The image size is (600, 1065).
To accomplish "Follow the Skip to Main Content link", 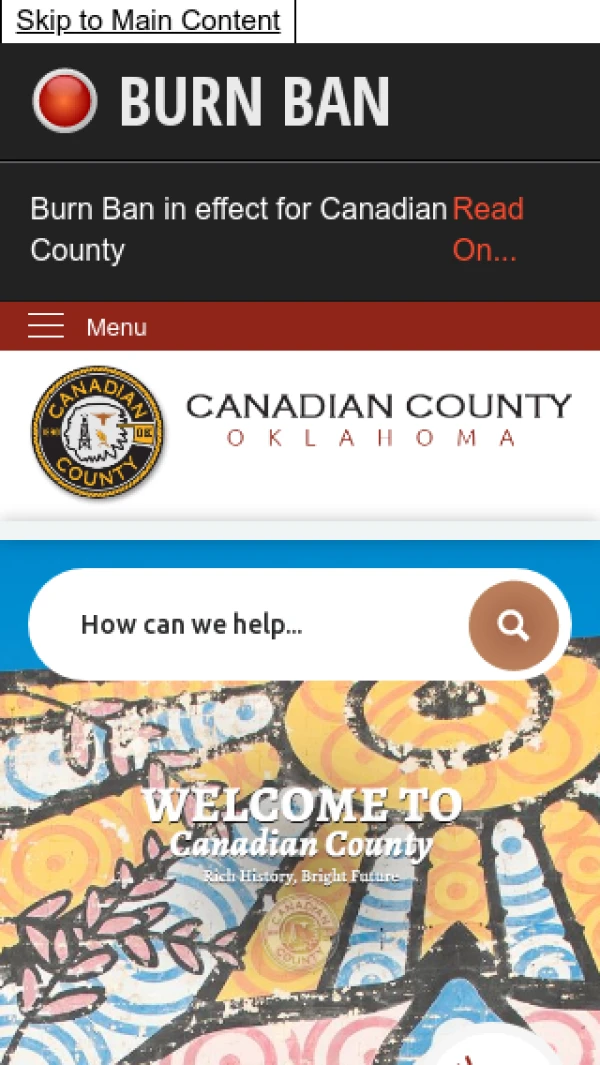I will (x=148, y=21).
